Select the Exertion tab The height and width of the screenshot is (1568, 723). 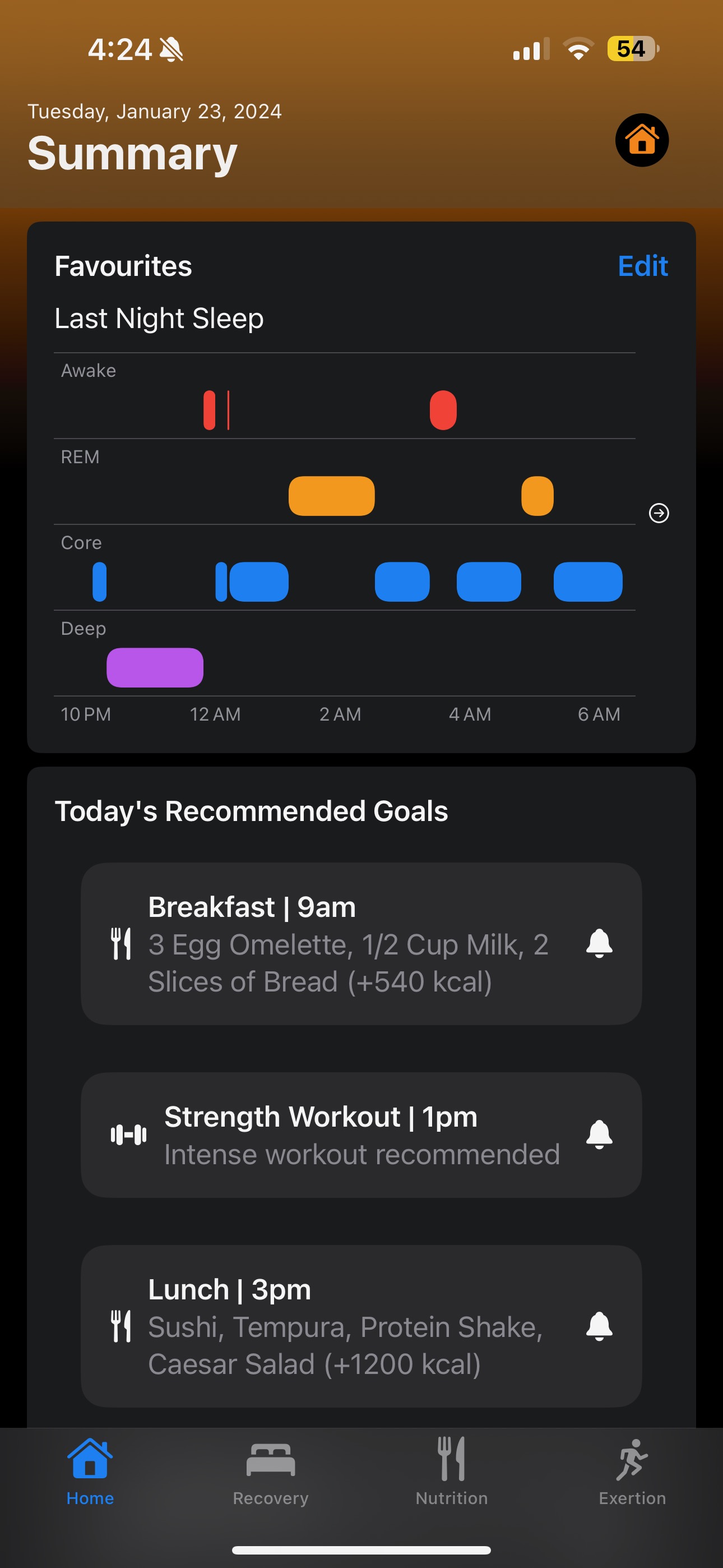click(x=632, y=1472)
